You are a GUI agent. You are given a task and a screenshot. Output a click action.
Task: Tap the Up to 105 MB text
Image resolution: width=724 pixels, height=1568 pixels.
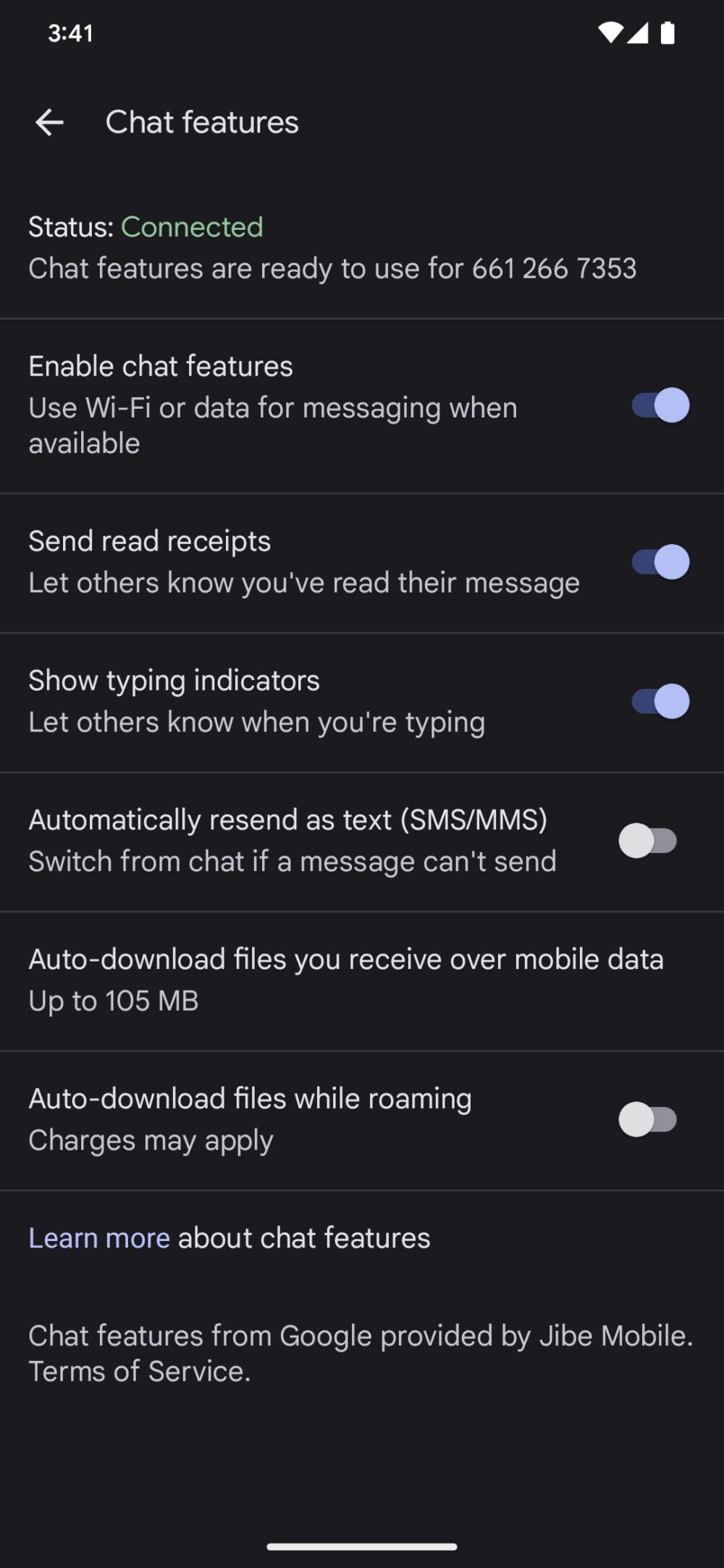[114, 1000]
